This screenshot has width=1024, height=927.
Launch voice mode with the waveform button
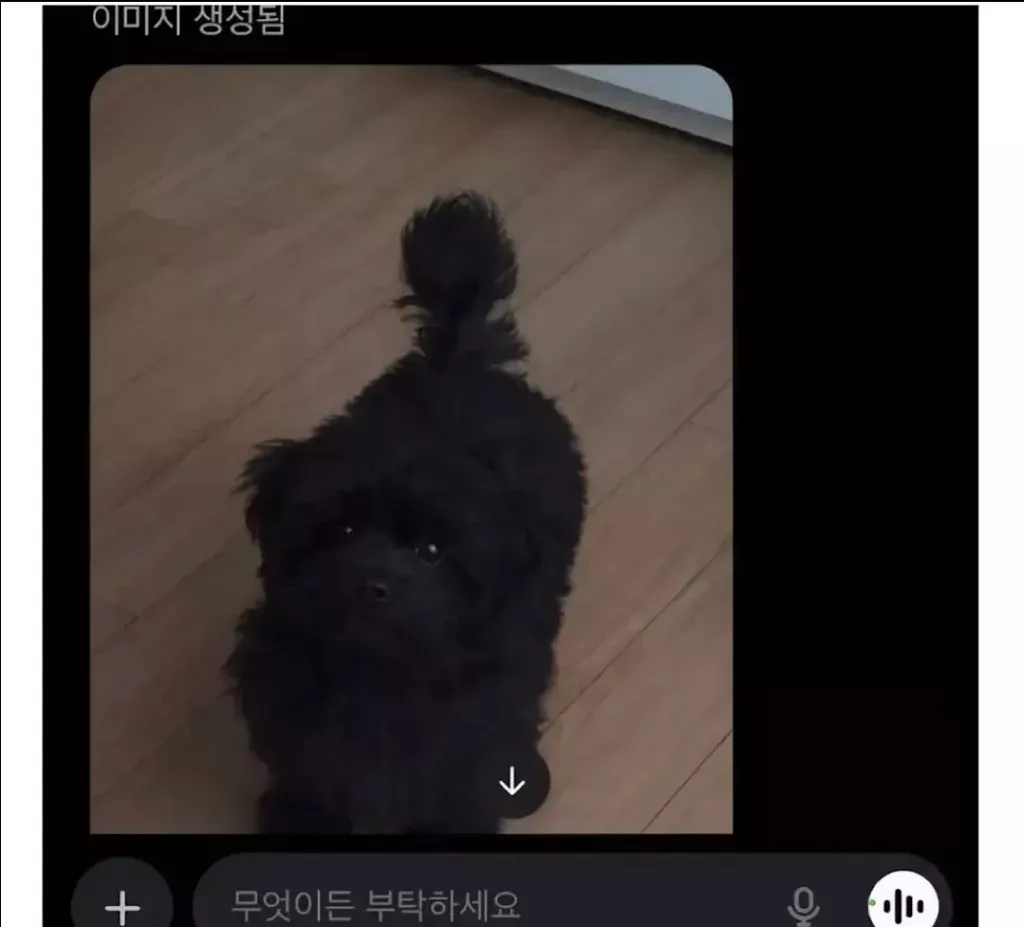[904, 905]
